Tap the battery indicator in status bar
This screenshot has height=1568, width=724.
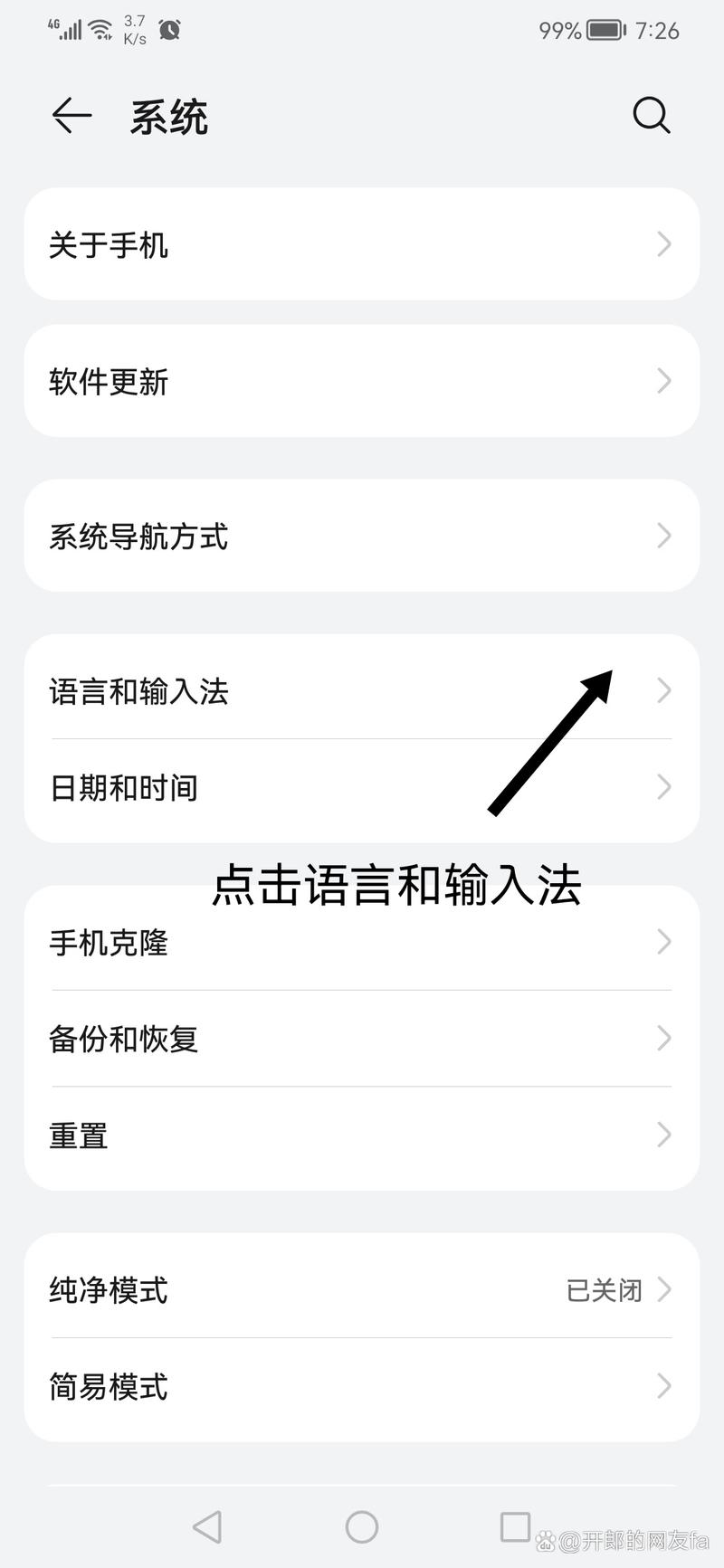click(x=605, y=29)
